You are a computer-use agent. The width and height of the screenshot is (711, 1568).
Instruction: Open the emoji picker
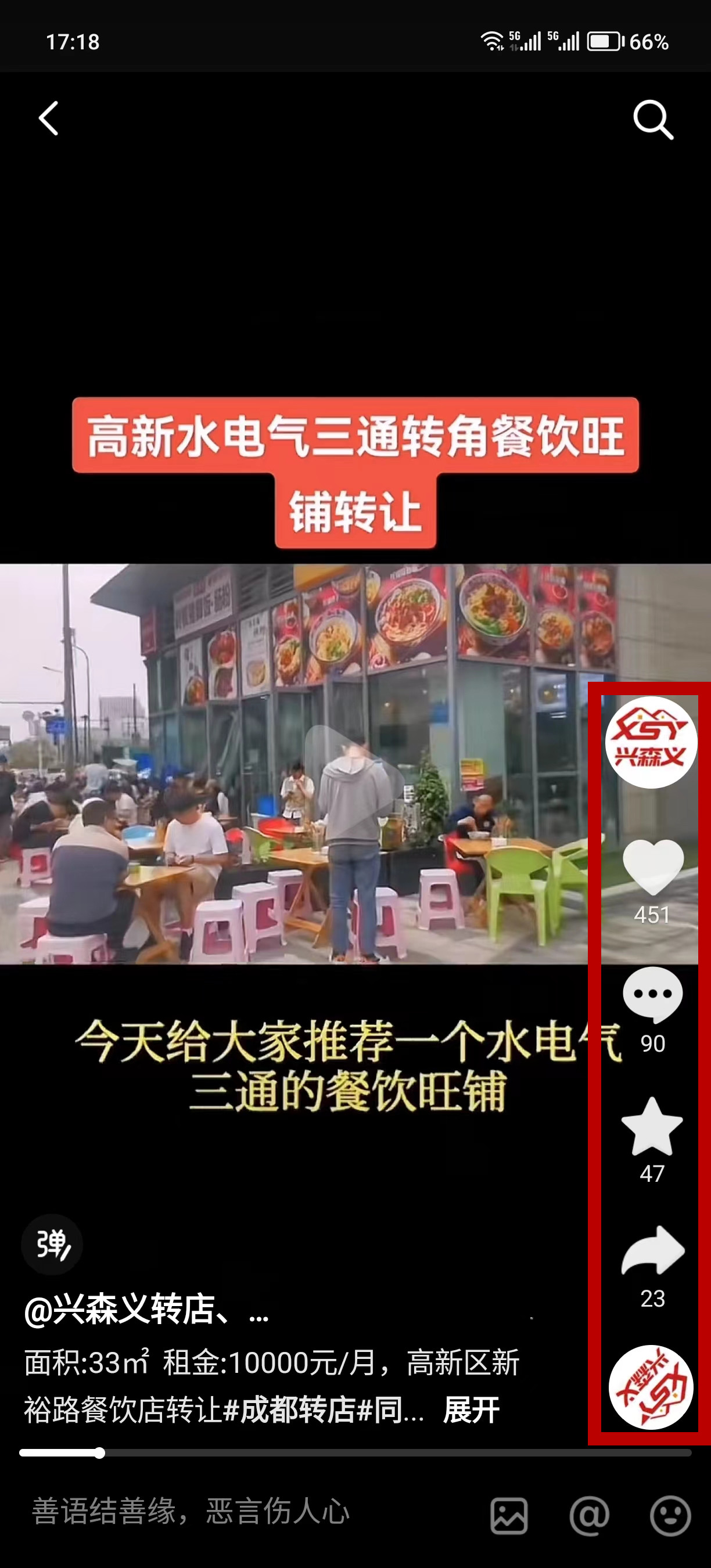click(670, 1515)
